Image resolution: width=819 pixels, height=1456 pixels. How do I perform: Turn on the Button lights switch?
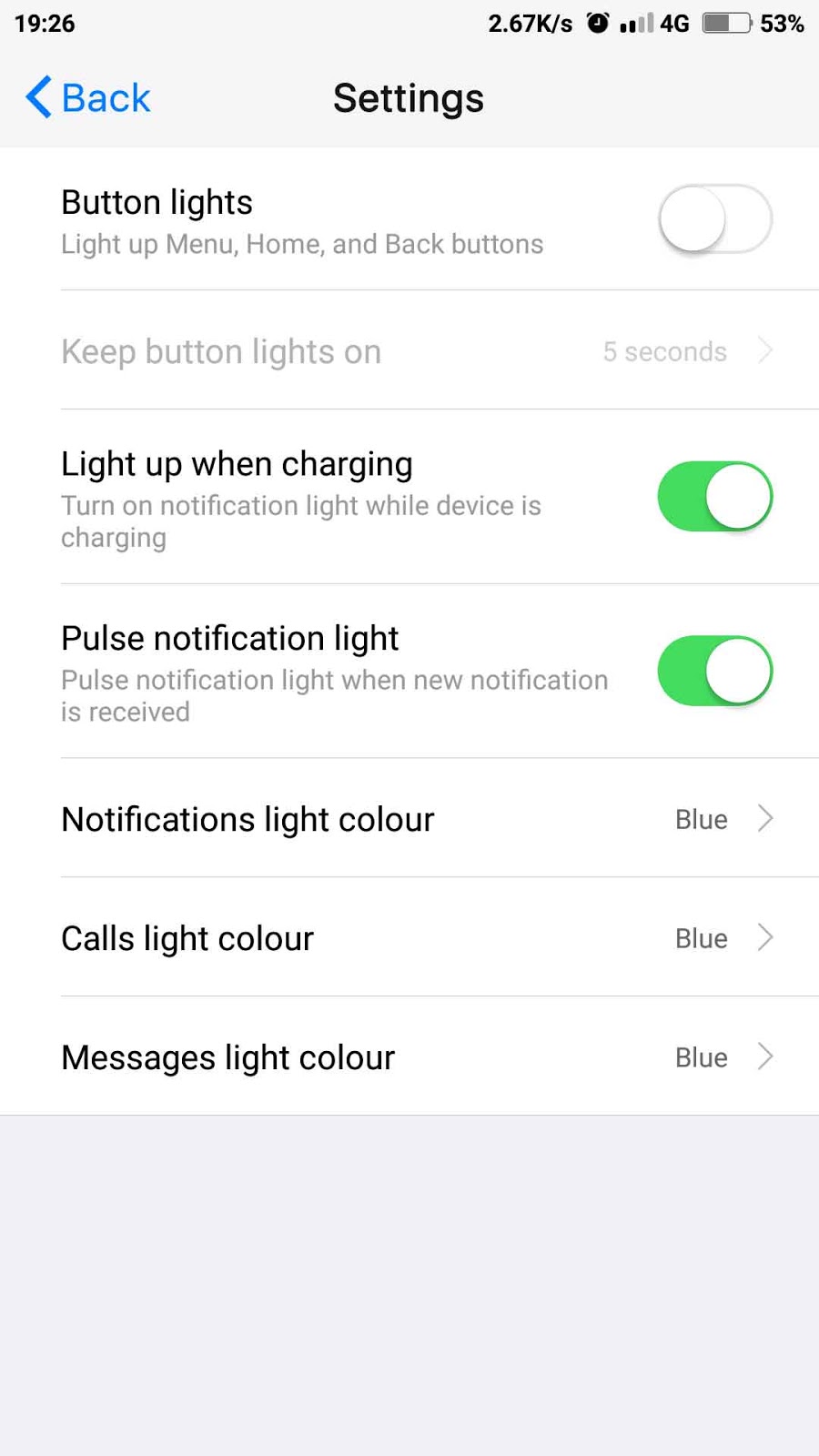click(715, 219)
